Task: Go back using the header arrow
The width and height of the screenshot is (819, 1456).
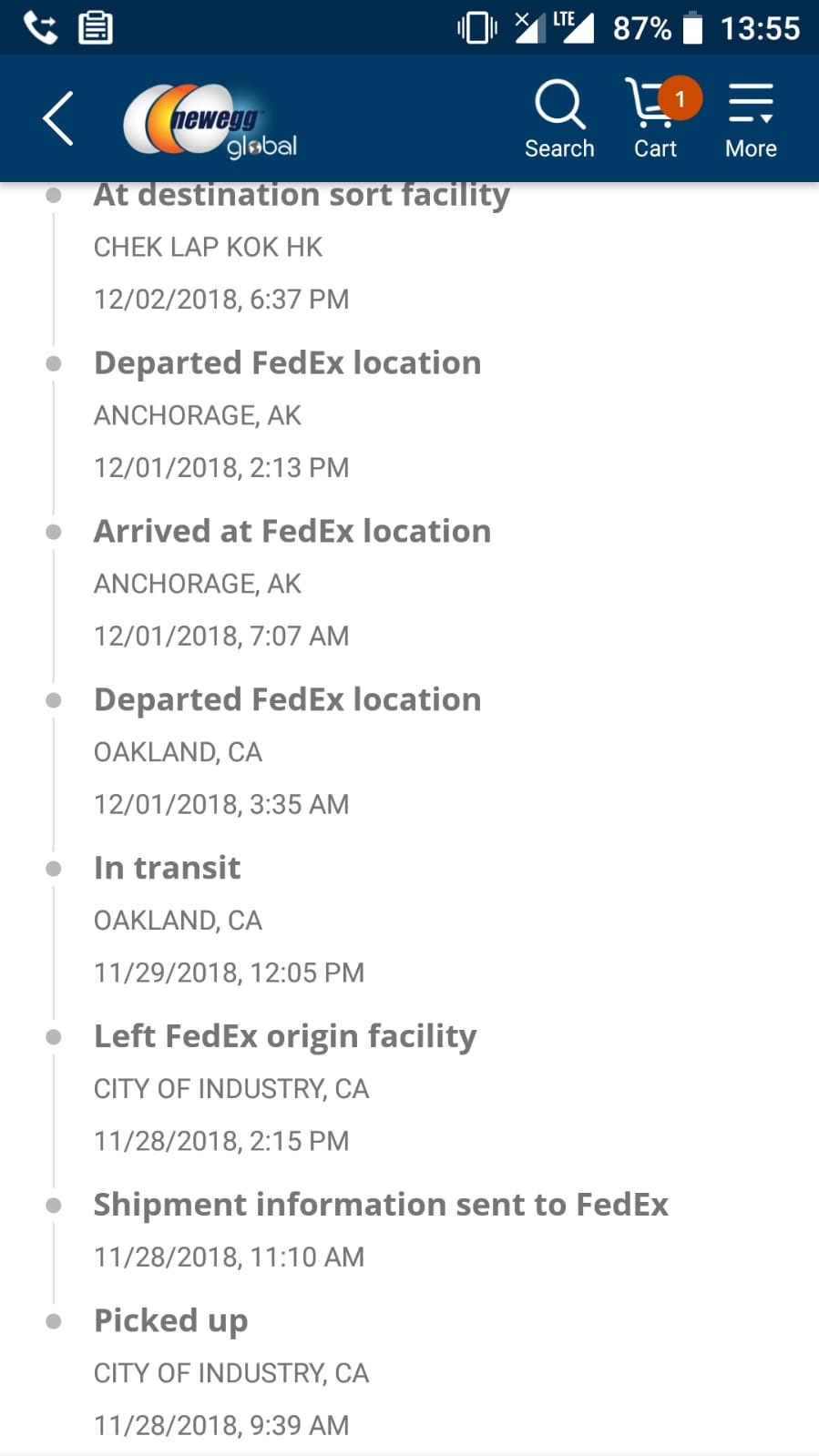Action: [58, 118]
